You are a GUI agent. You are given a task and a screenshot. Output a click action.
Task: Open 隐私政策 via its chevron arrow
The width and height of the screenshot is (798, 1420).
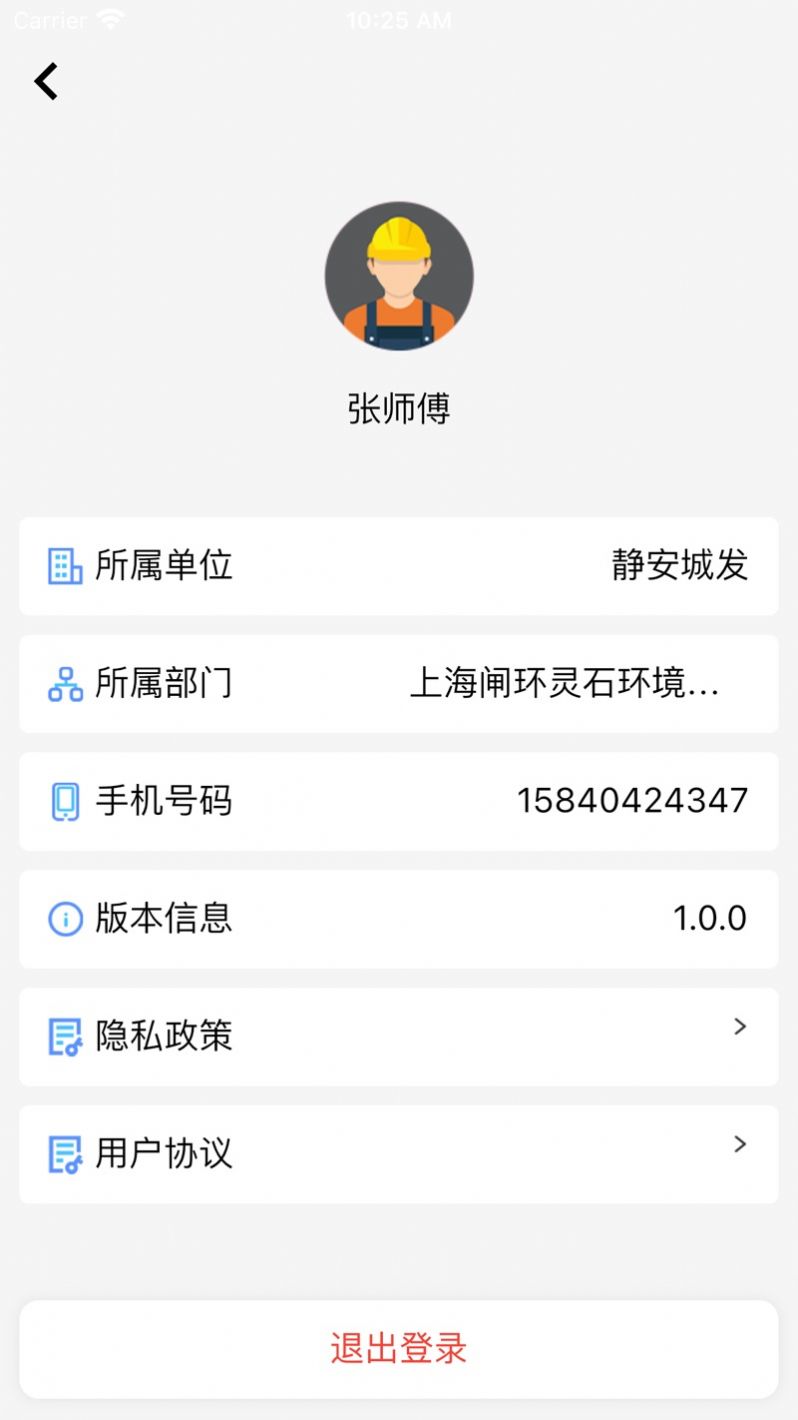[740, 1026]
